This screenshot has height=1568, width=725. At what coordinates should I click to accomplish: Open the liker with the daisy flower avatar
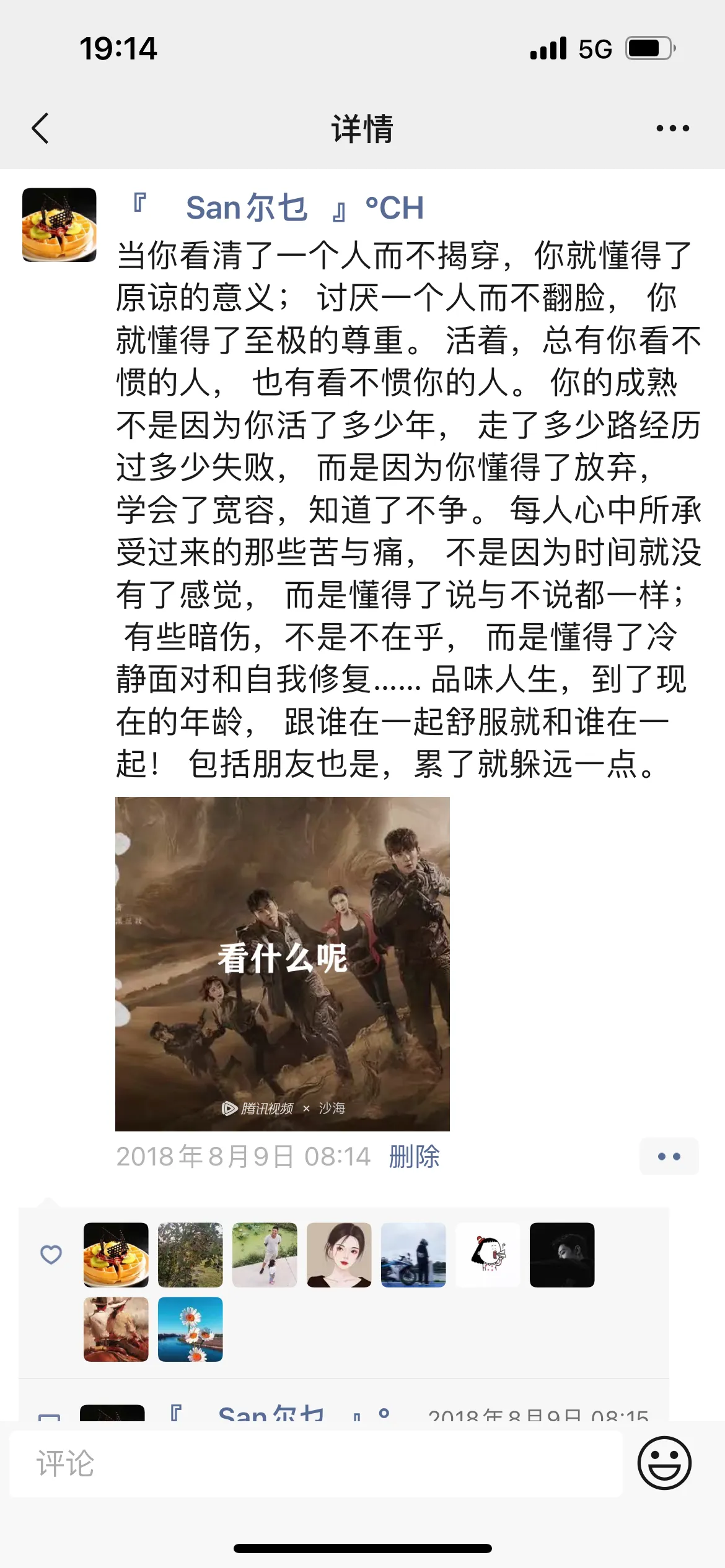[x=190, y=1330]
